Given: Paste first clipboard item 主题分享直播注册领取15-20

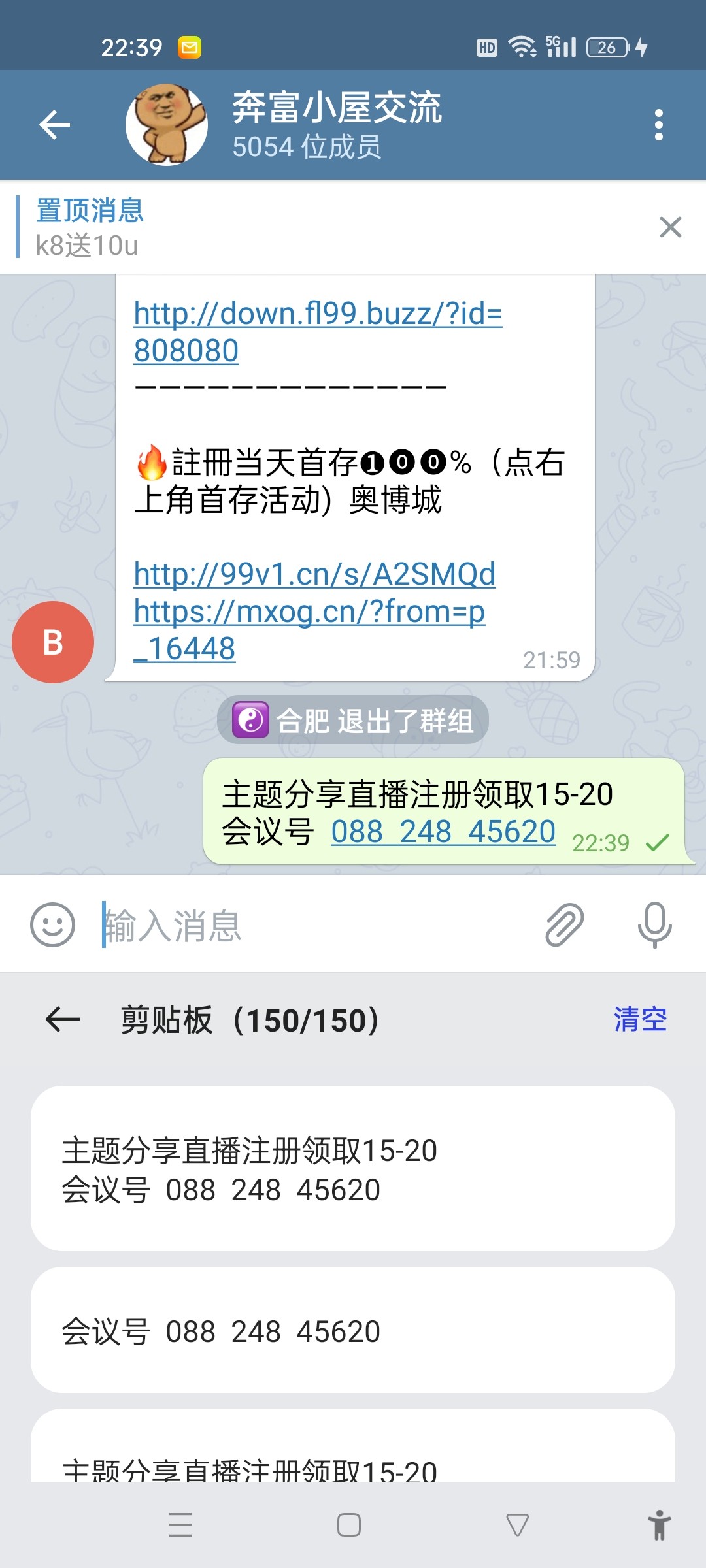Looking at the screenshot, I should tap(353, 1168).
